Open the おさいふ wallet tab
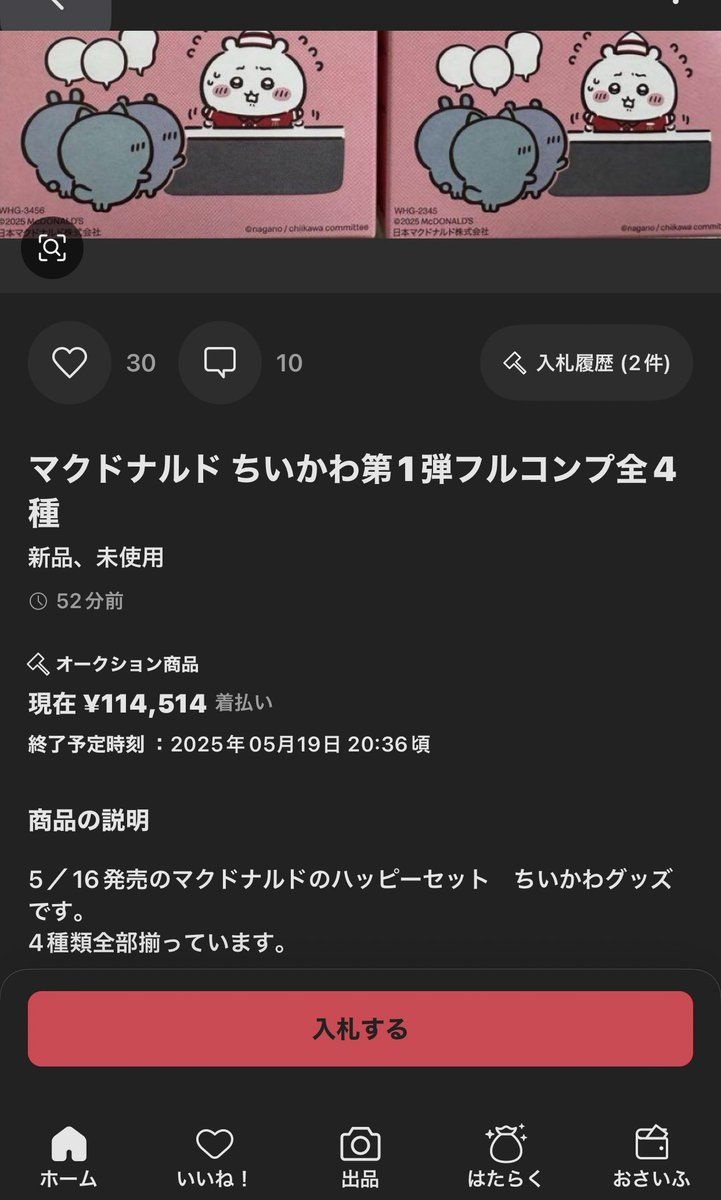The height and width of the screenshot is (1200, 721). (651, 1155)
